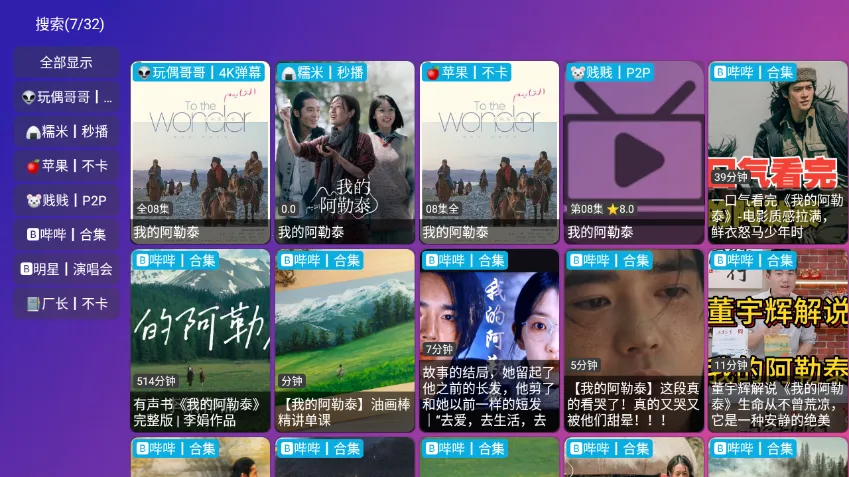Filter results by 糯米 | 秒播 source
The height and width of the screenshot is (477, 849).
(x=66, y=131)
